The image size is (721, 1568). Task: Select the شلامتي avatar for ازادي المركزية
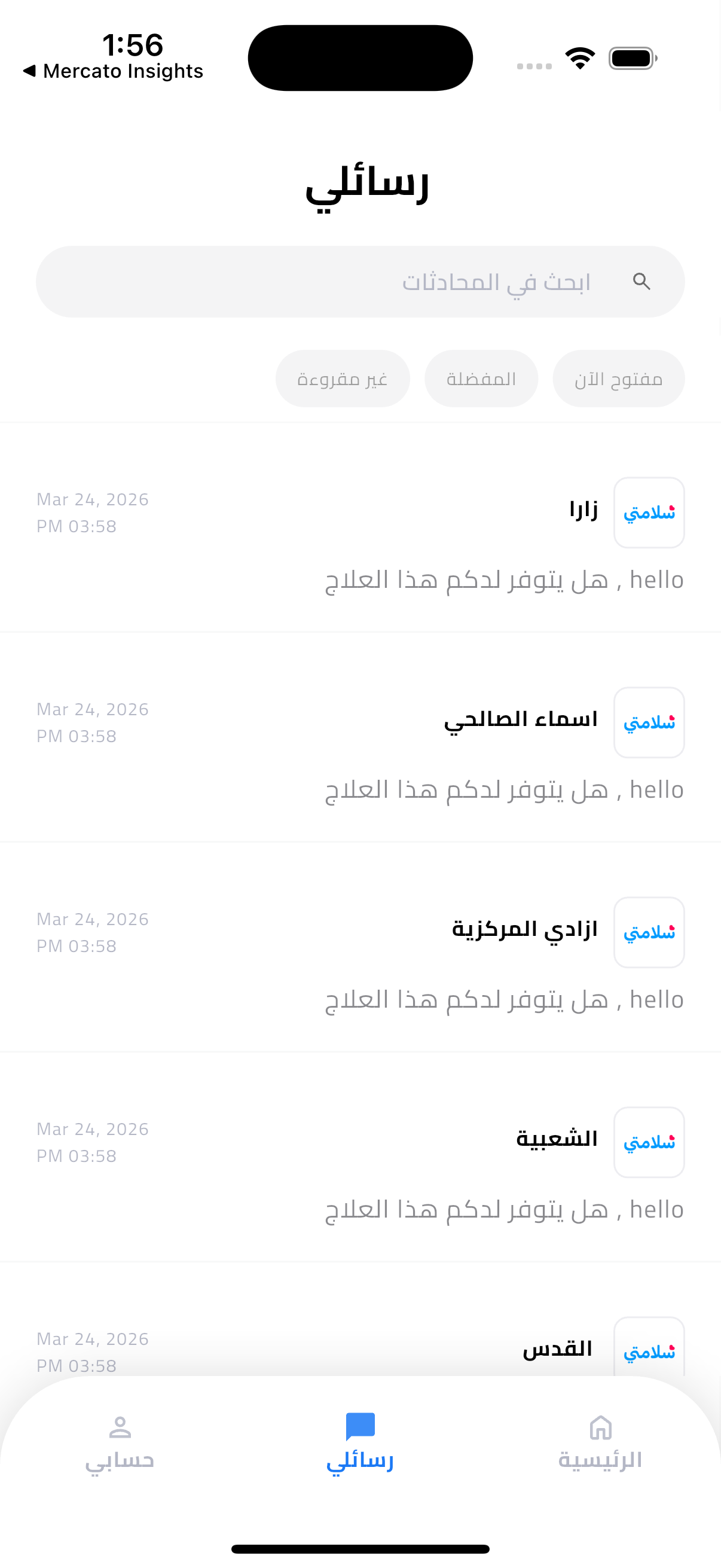click(649, 931)
